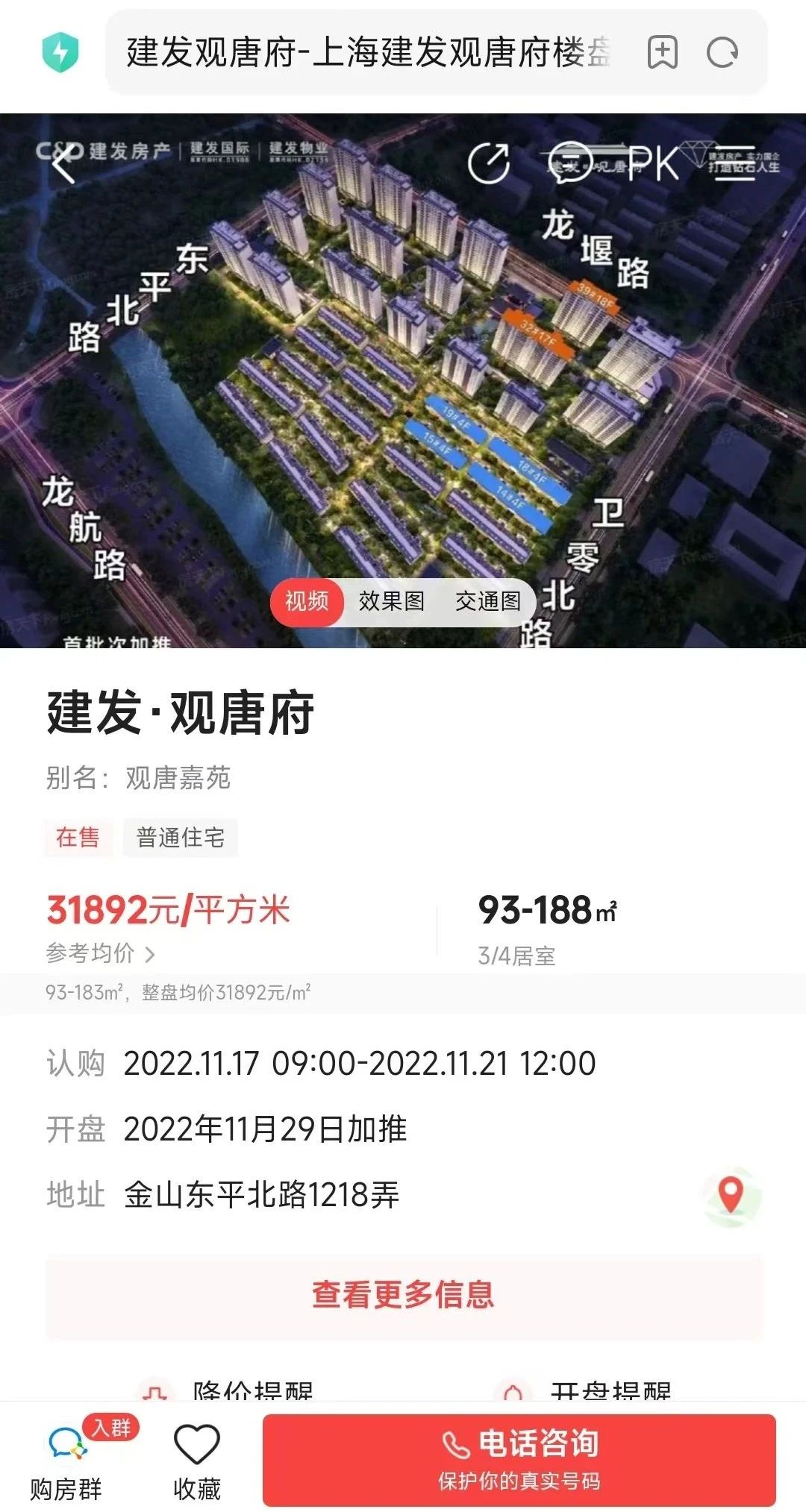Open the chat message icon
The image size is (806, 1512).
570,163
